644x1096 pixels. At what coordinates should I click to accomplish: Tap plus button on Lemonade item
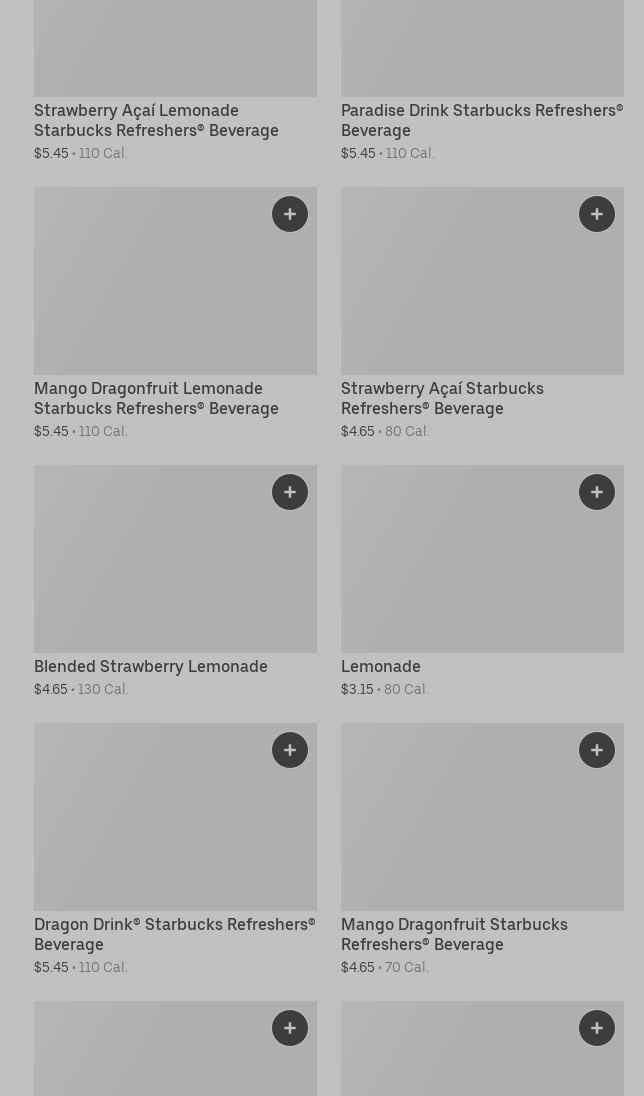(x=597, y=492)
